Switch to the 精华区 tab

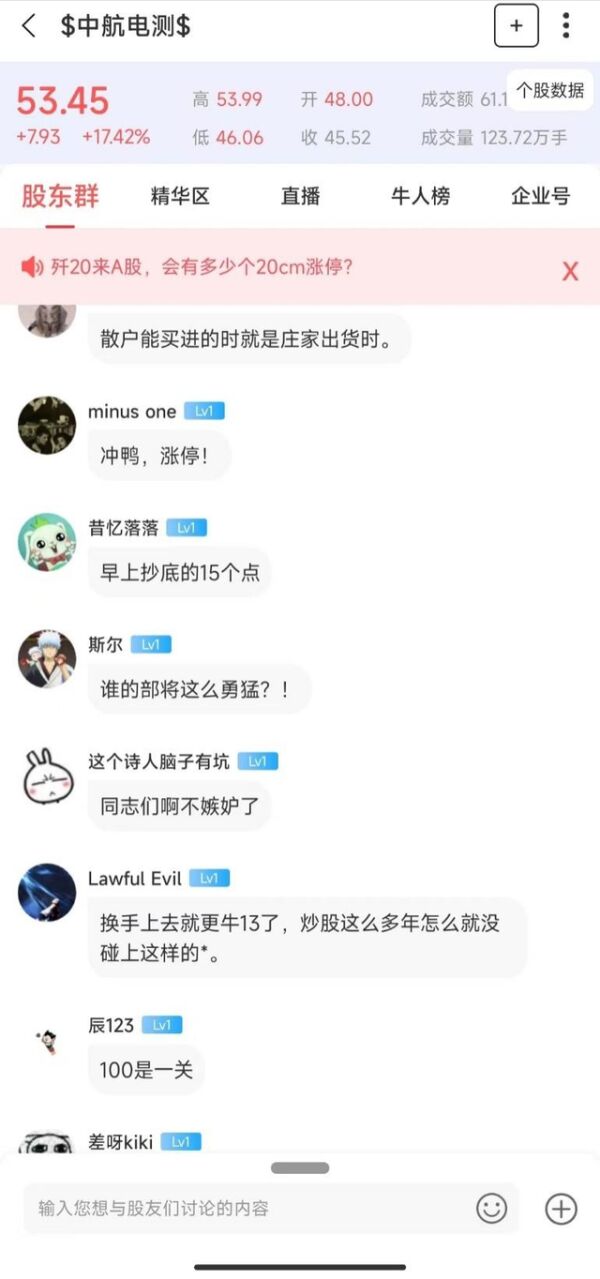[180, 196]
